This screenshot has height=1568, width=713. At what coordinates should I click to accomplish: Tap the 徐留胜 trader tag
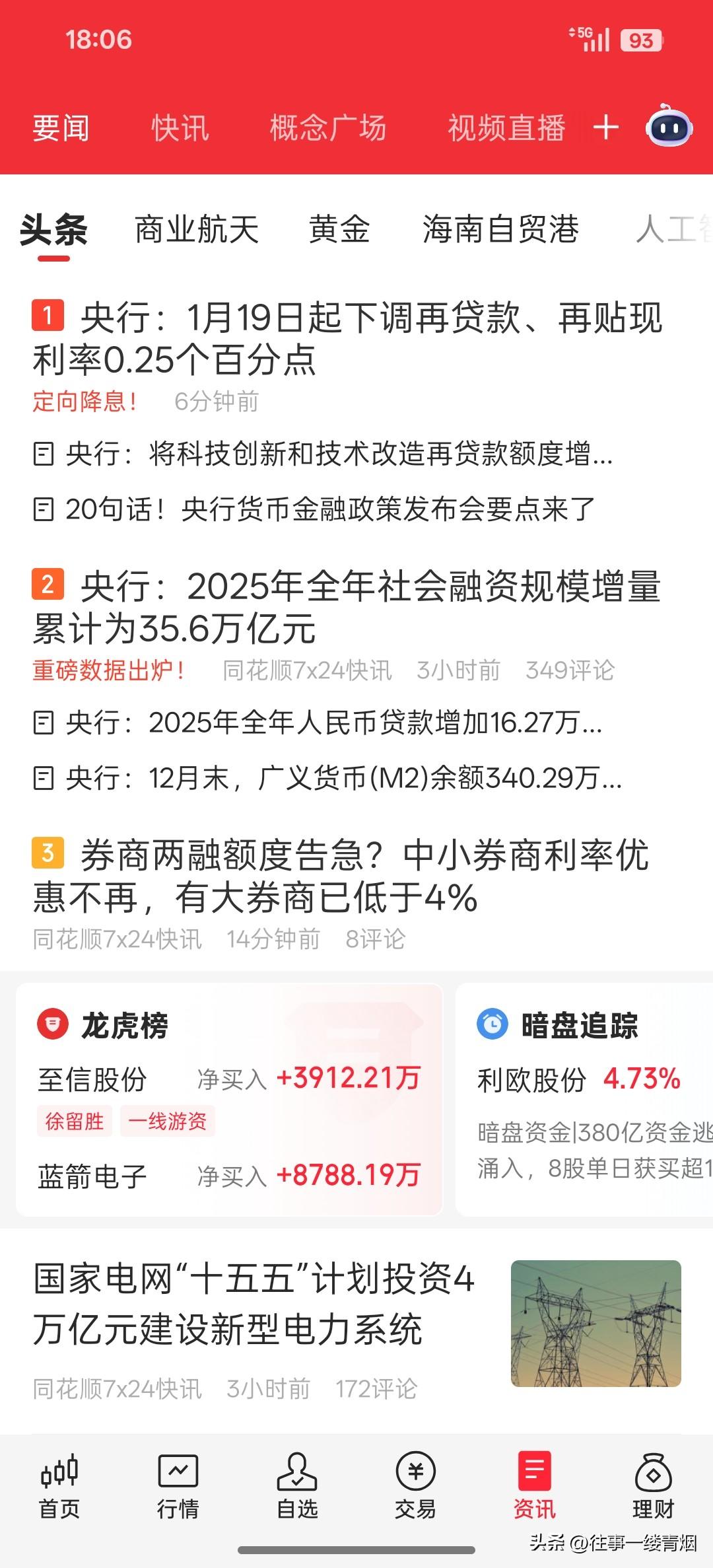coord(74,1121)
